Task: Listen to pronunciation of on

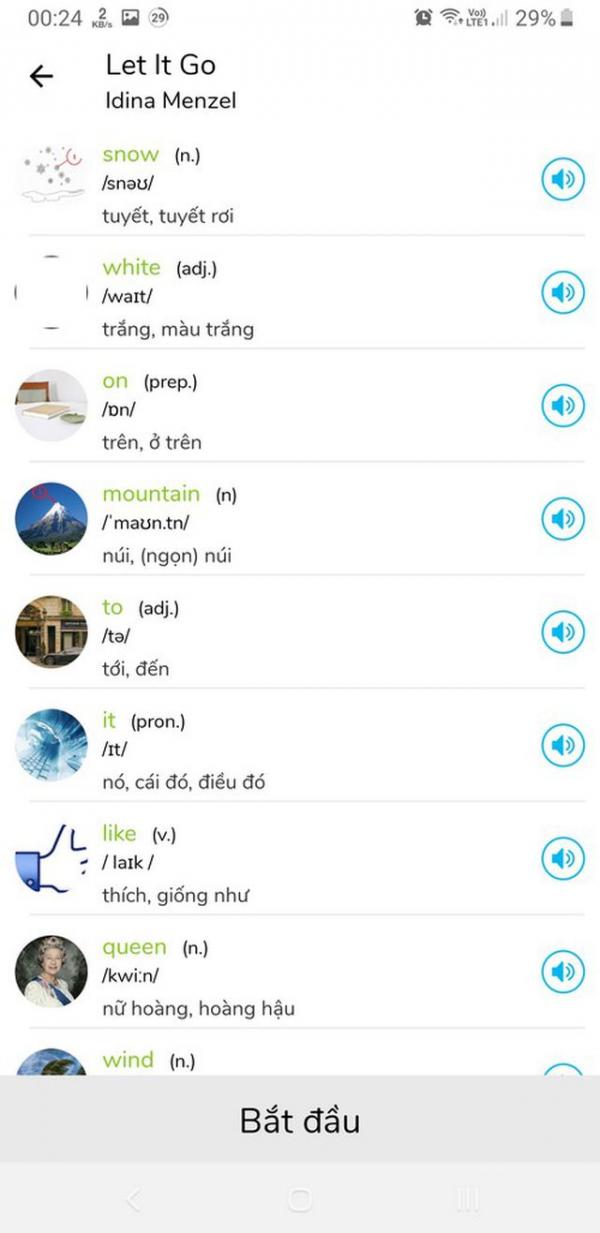Action: click(563, 406)
